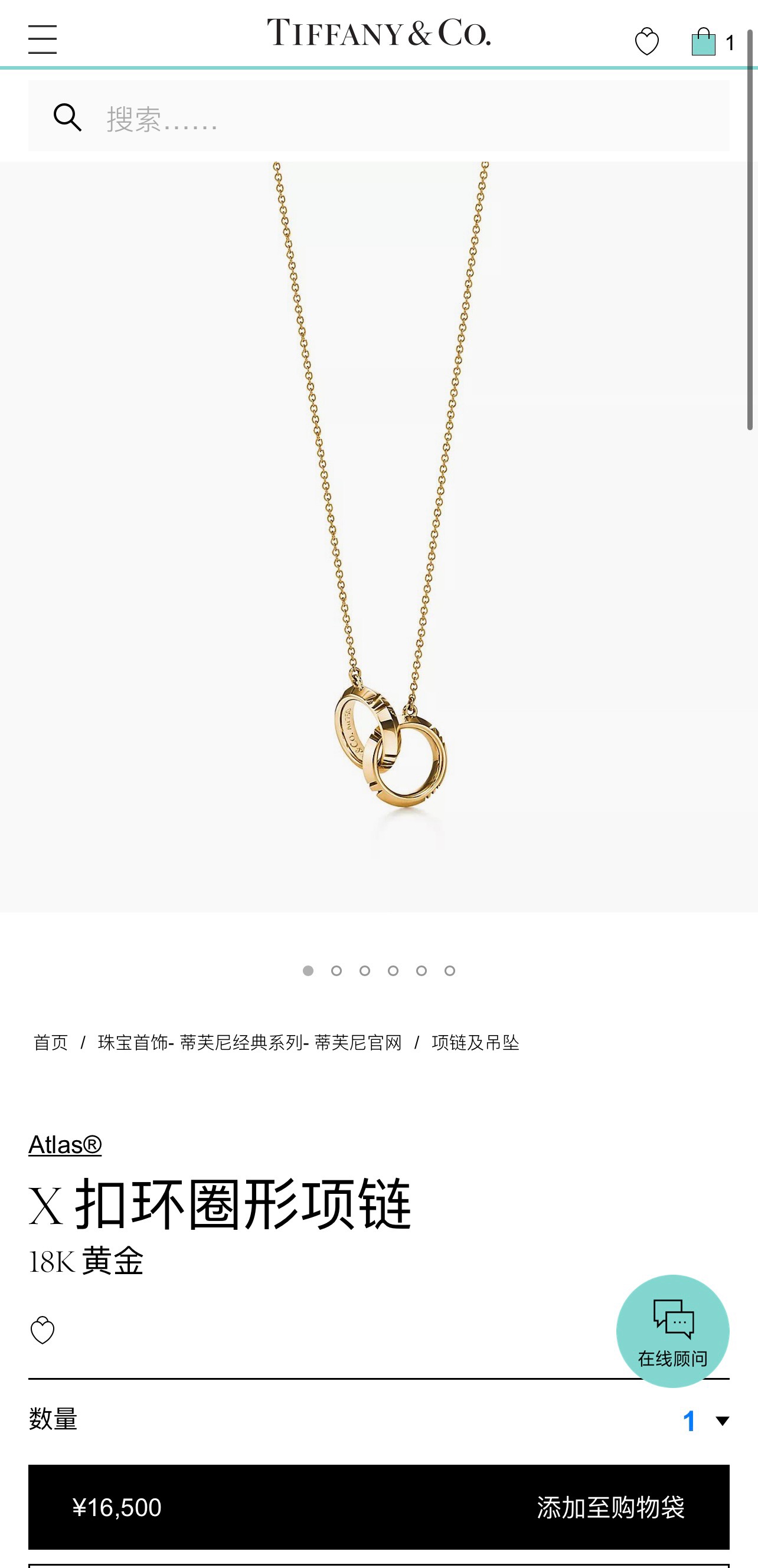The width and height of the screenshot is (758, 1568).
Task: Jump to the last product image dot
Action: 449,971
